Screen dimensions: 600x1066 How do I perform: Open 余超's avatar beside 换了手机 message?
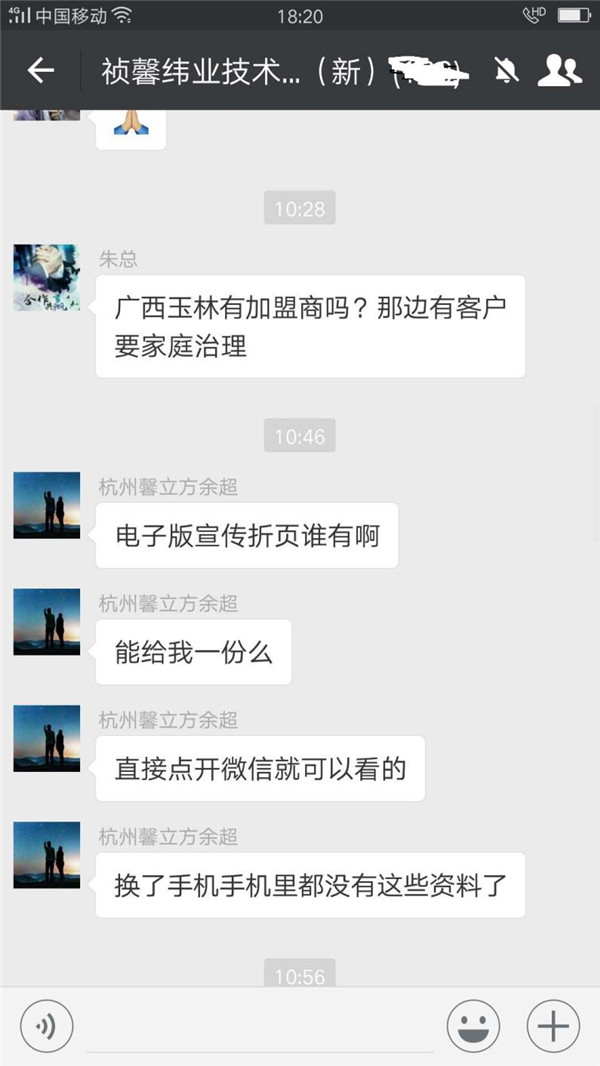pyautogui.click(x=47, y=855)
